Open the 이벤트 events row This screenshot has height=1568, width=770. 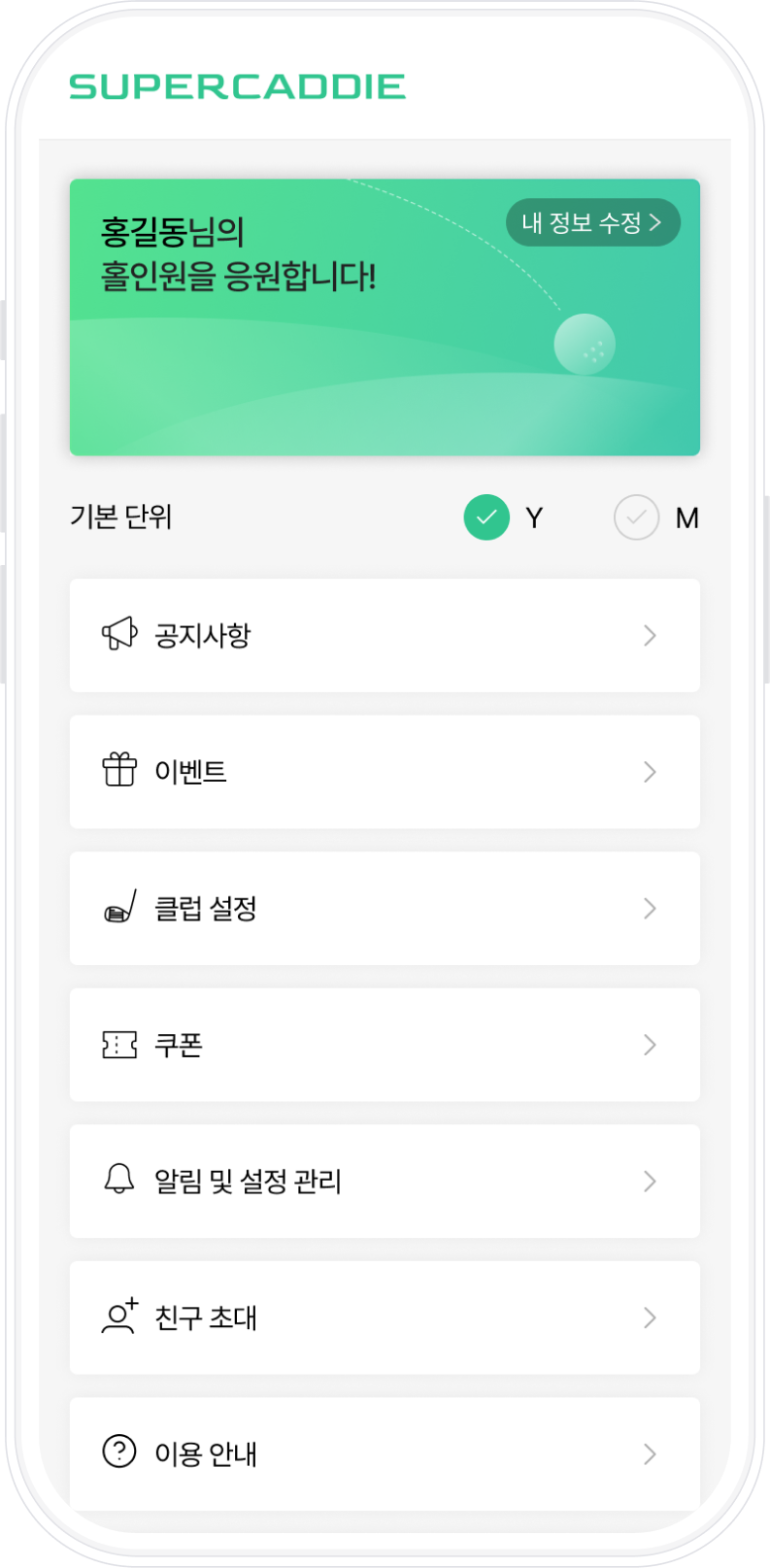[385, 772]
